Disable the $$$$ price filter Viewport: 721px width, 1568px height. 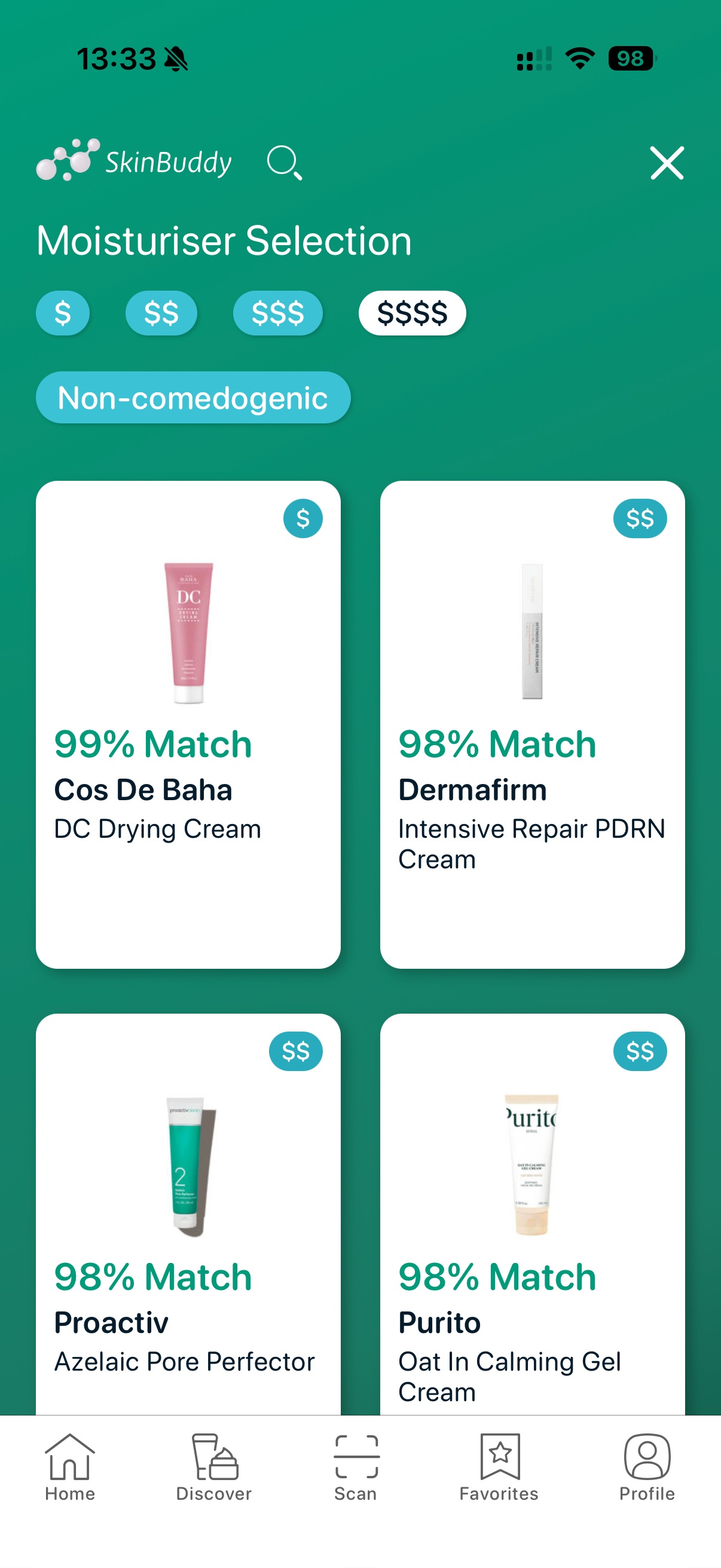(x=411, y=313)
